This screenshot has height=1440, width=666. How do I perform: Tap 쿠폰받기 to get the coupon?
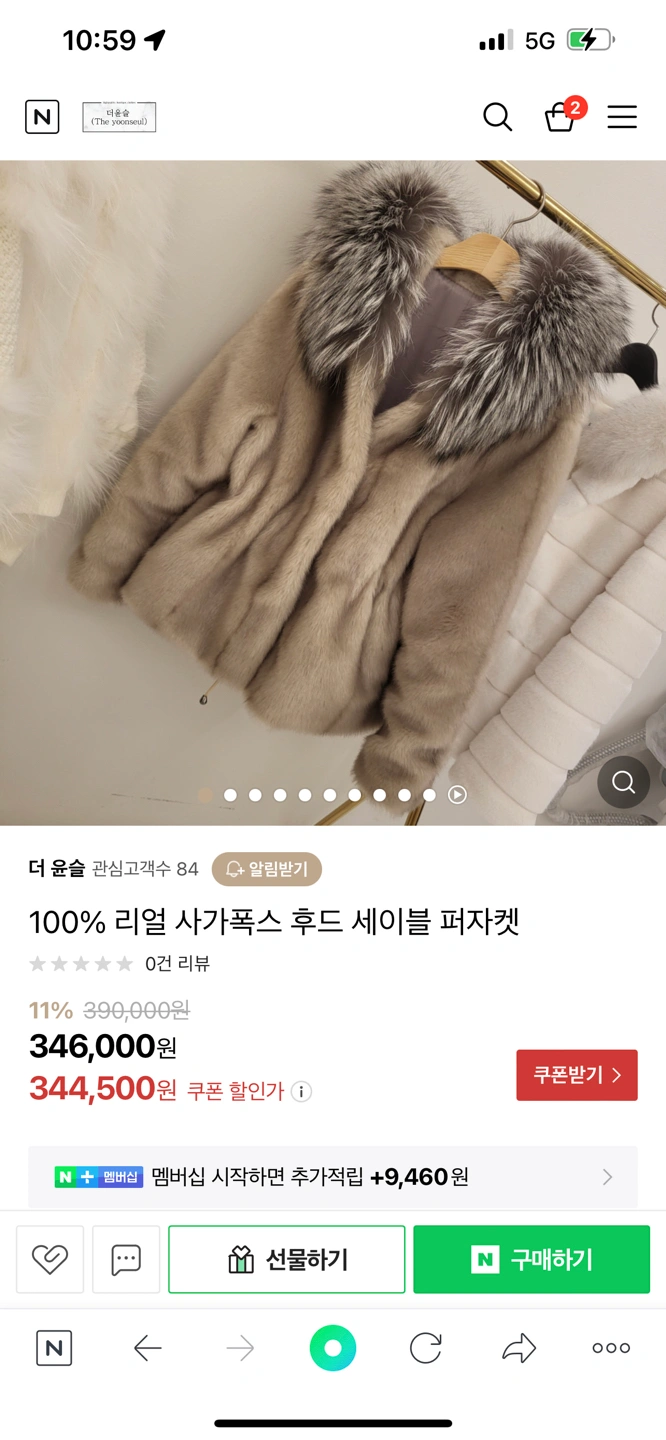tap(576, 1075)
